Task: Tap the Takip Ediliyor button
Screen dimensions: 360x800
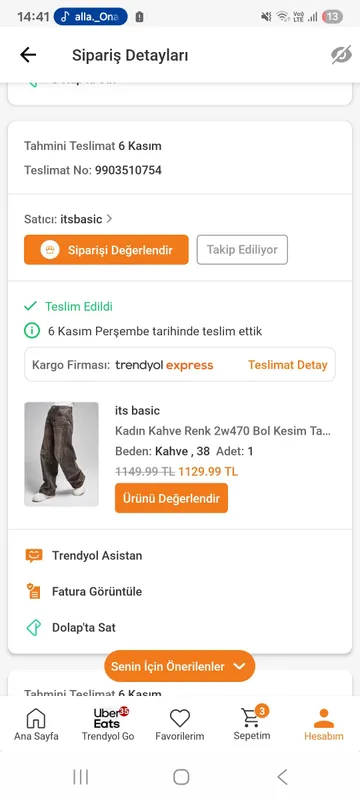Action: pos(242,250)
